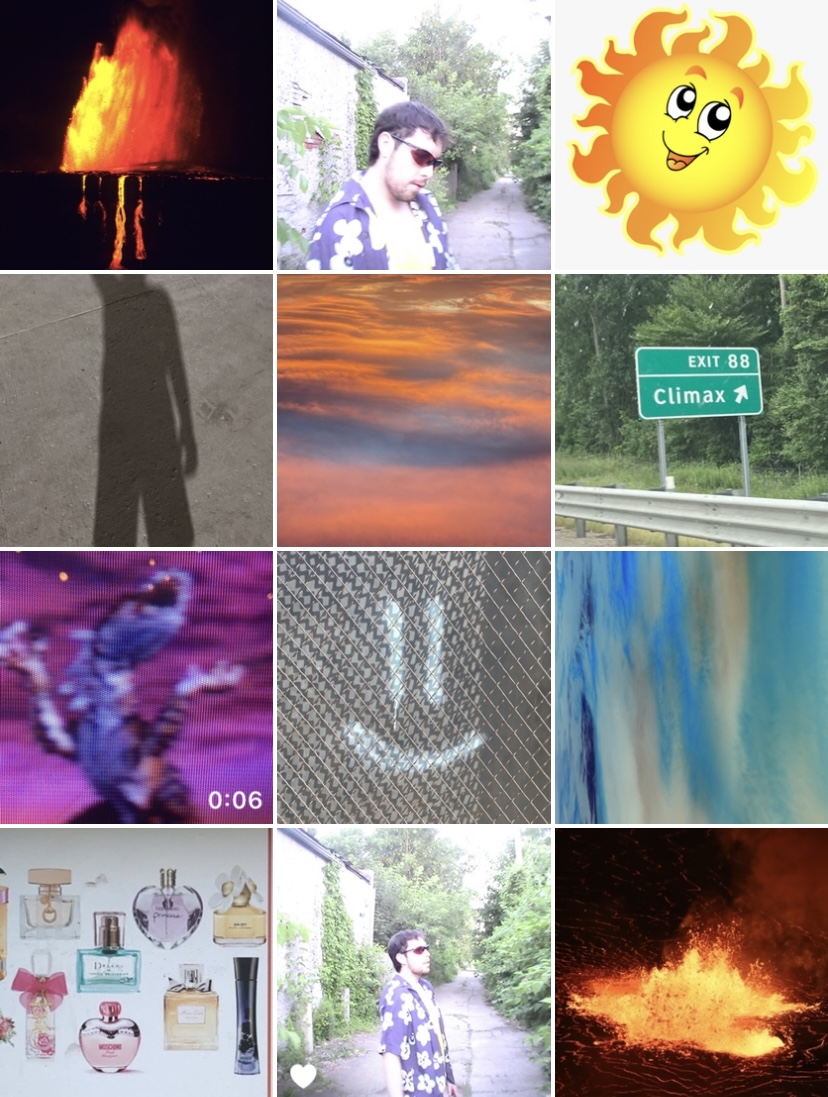Open the cartoon smiling sun image
Viewport: 828px width, 1097px height.
[x=691, y=135]
